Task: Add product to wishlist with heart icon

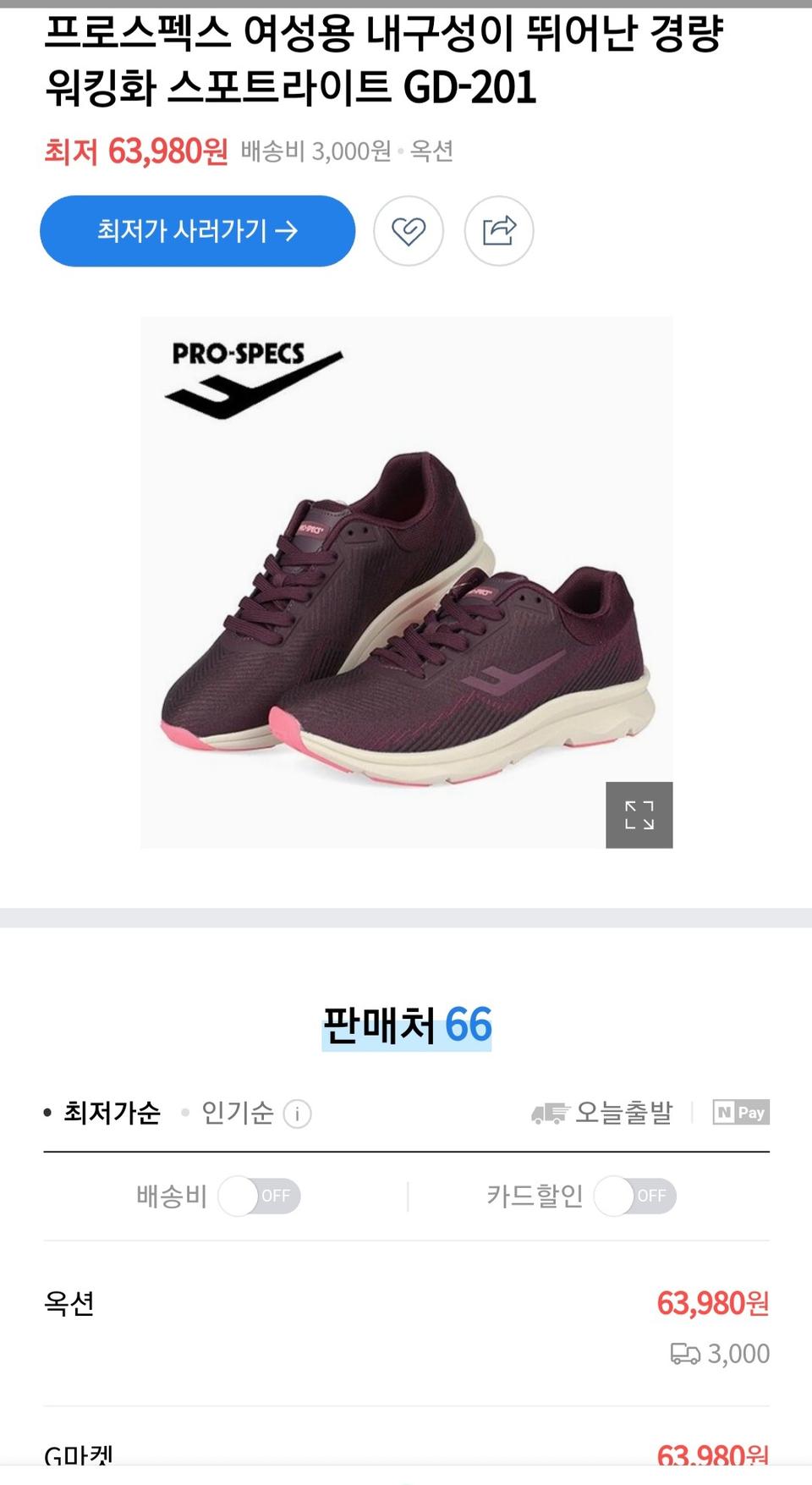Action: [409, 230]
